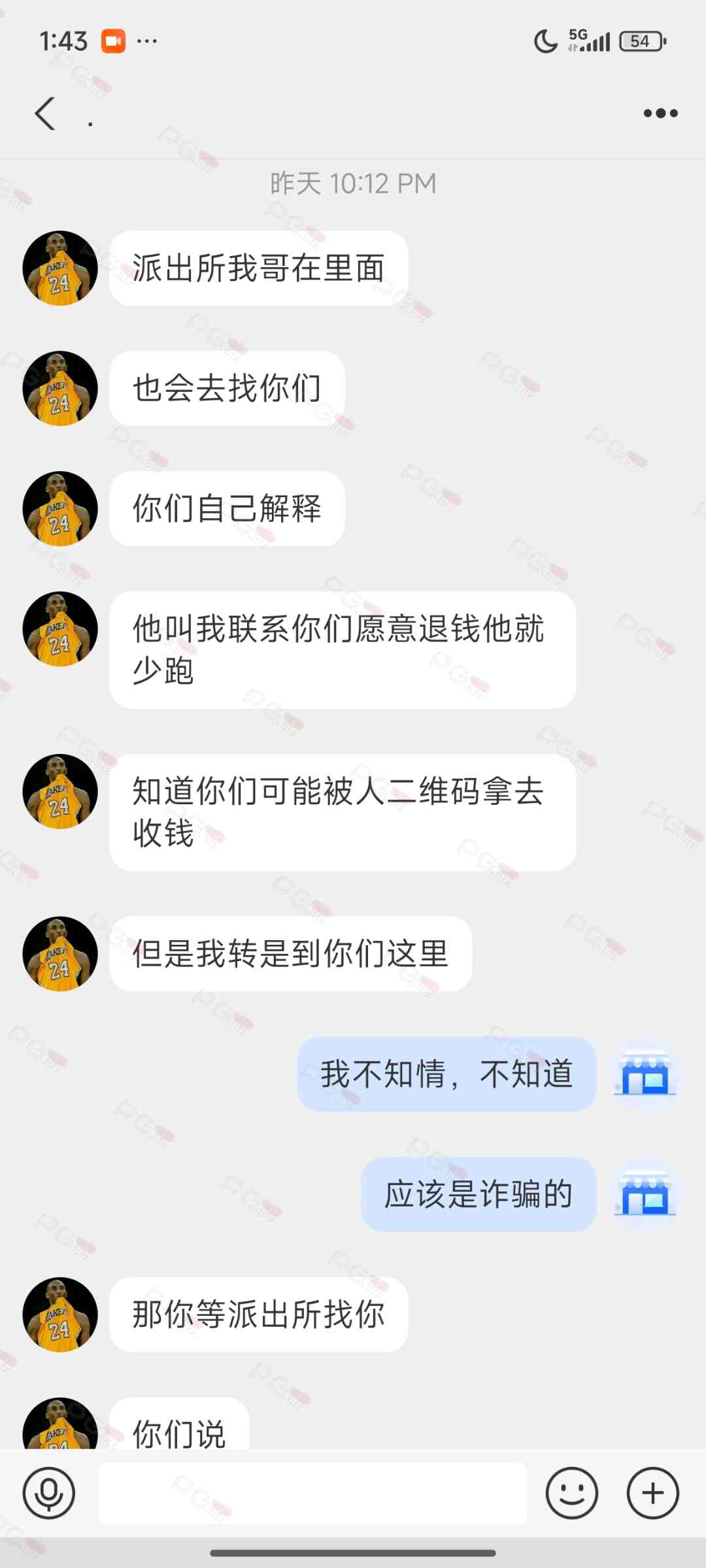Open the plus attachment menu
Screen dimensions: 706x1568
[x=652, y=1493]
